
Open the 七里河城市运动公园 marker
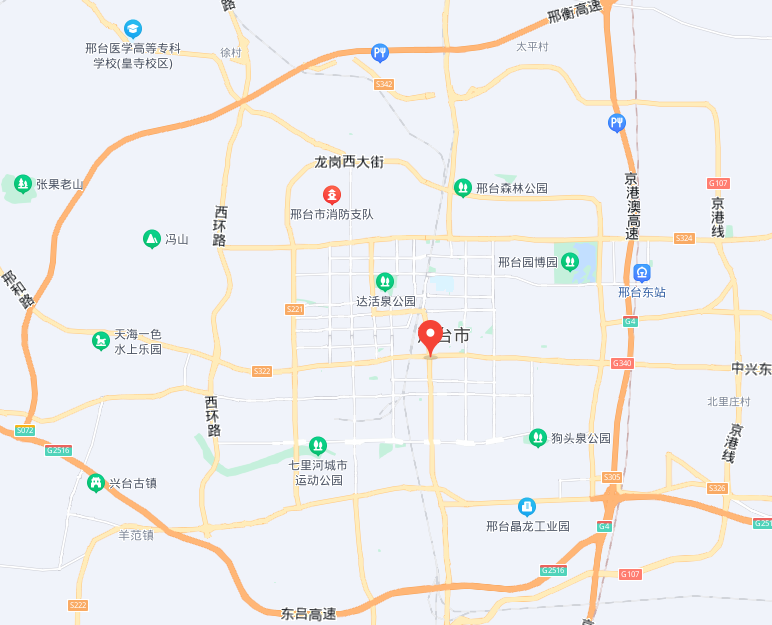(318, 445)
